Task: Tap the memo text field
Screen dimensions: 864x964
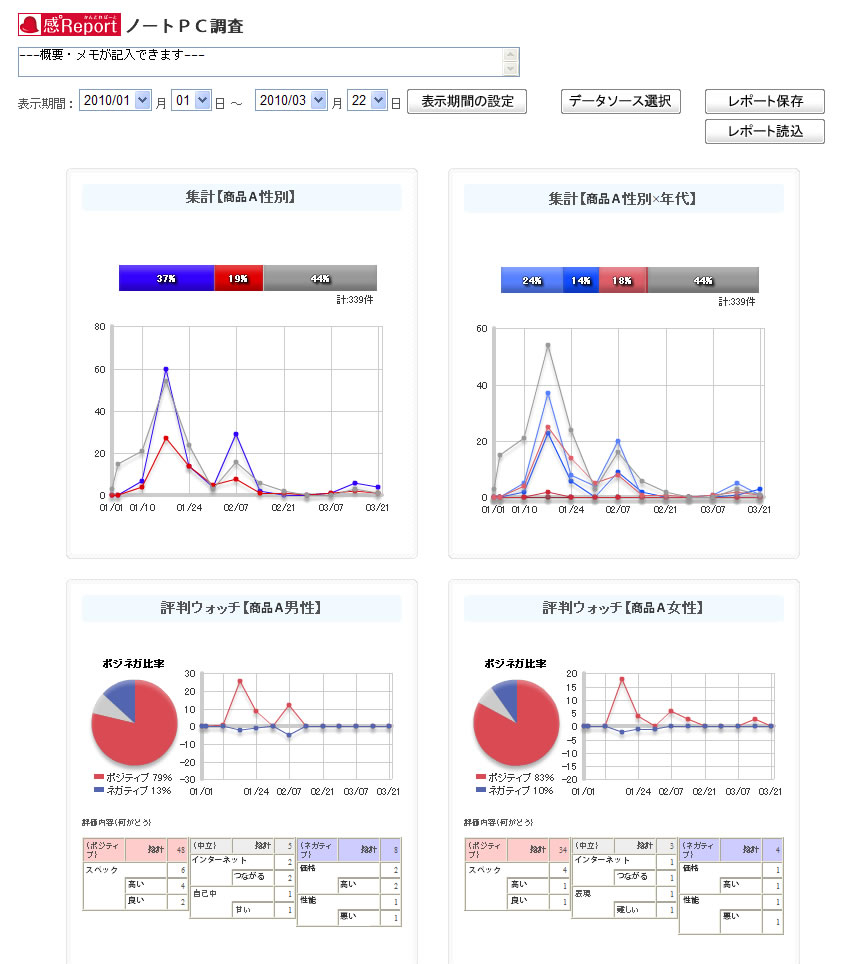Action: click(260, 62)
